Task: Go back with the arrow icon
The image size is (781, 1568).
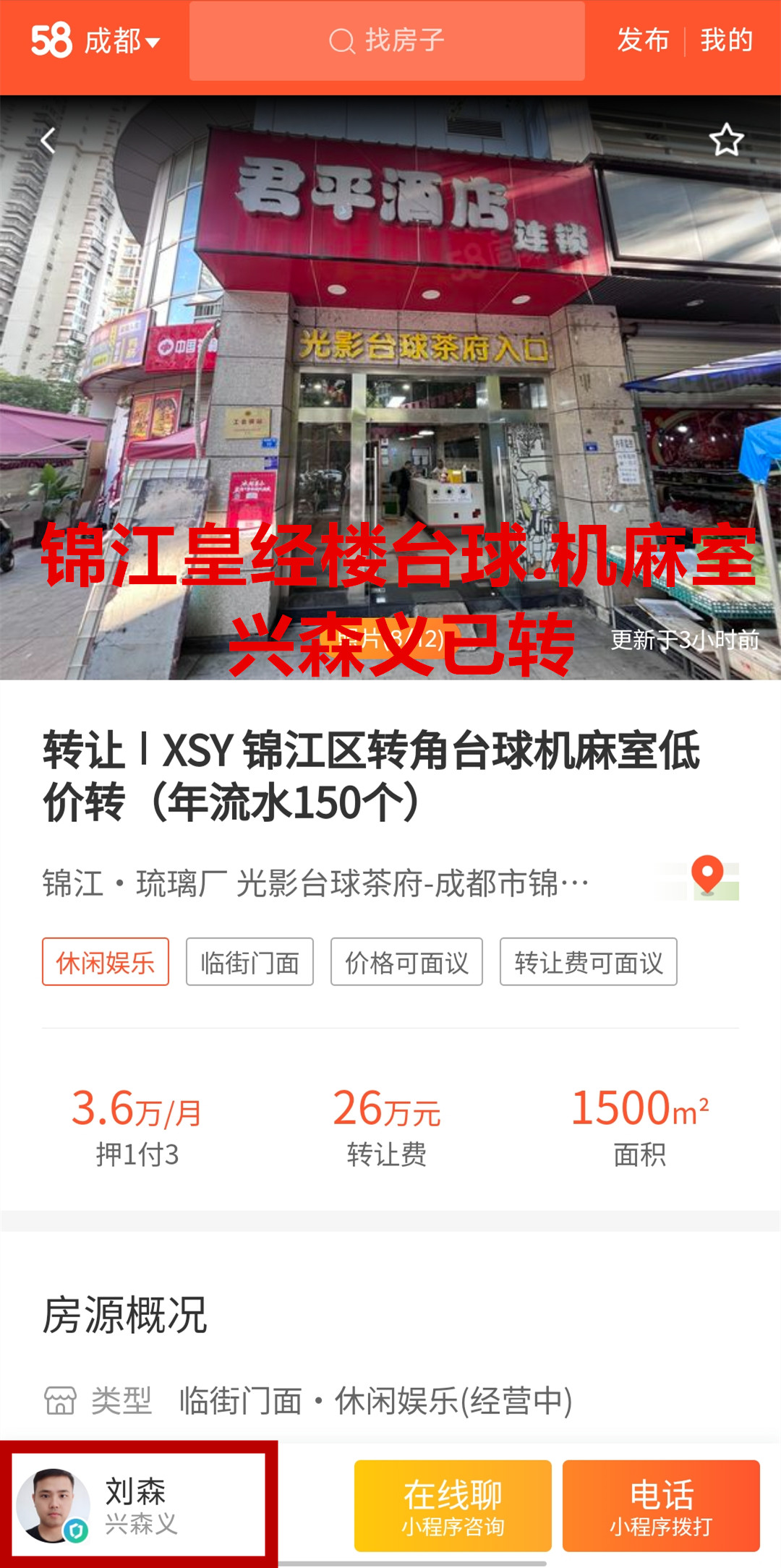Action: 48,141
